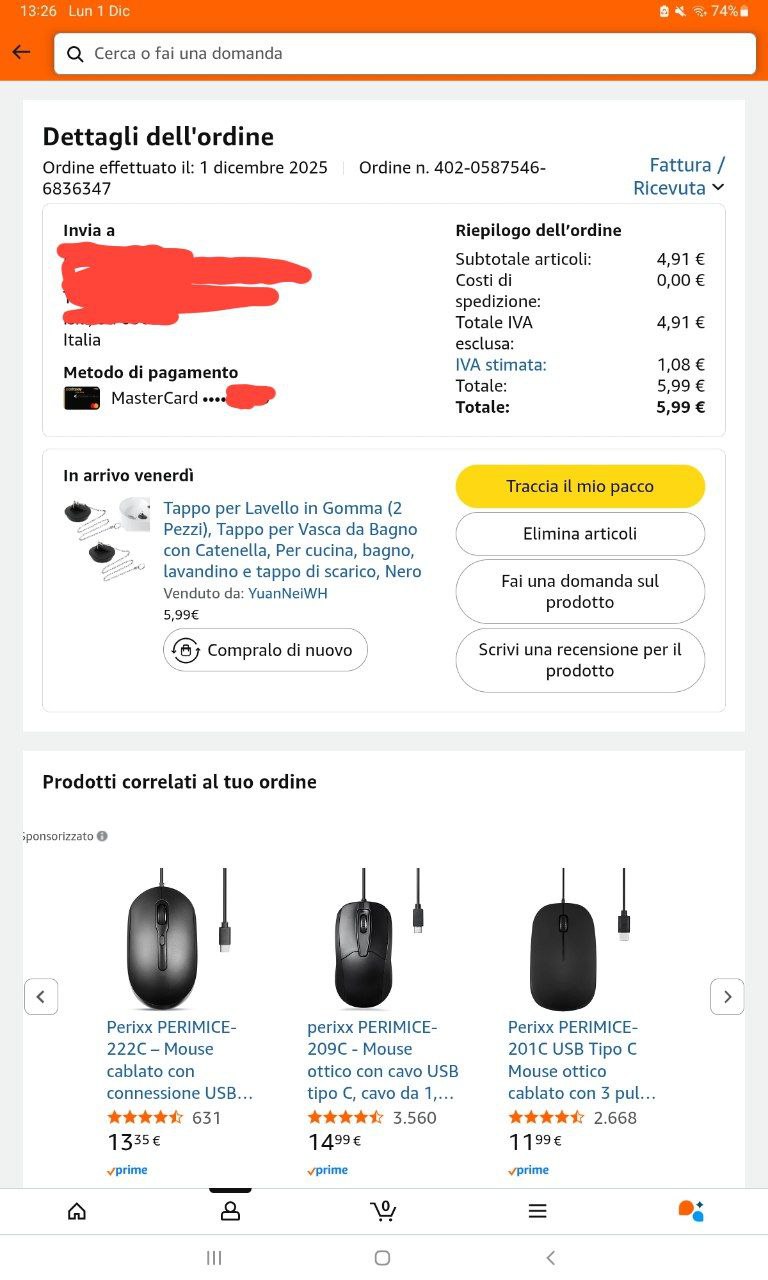Show previous related products with the left arrow
Screen dimensions: 768x1280
click(x=41, y=997)
